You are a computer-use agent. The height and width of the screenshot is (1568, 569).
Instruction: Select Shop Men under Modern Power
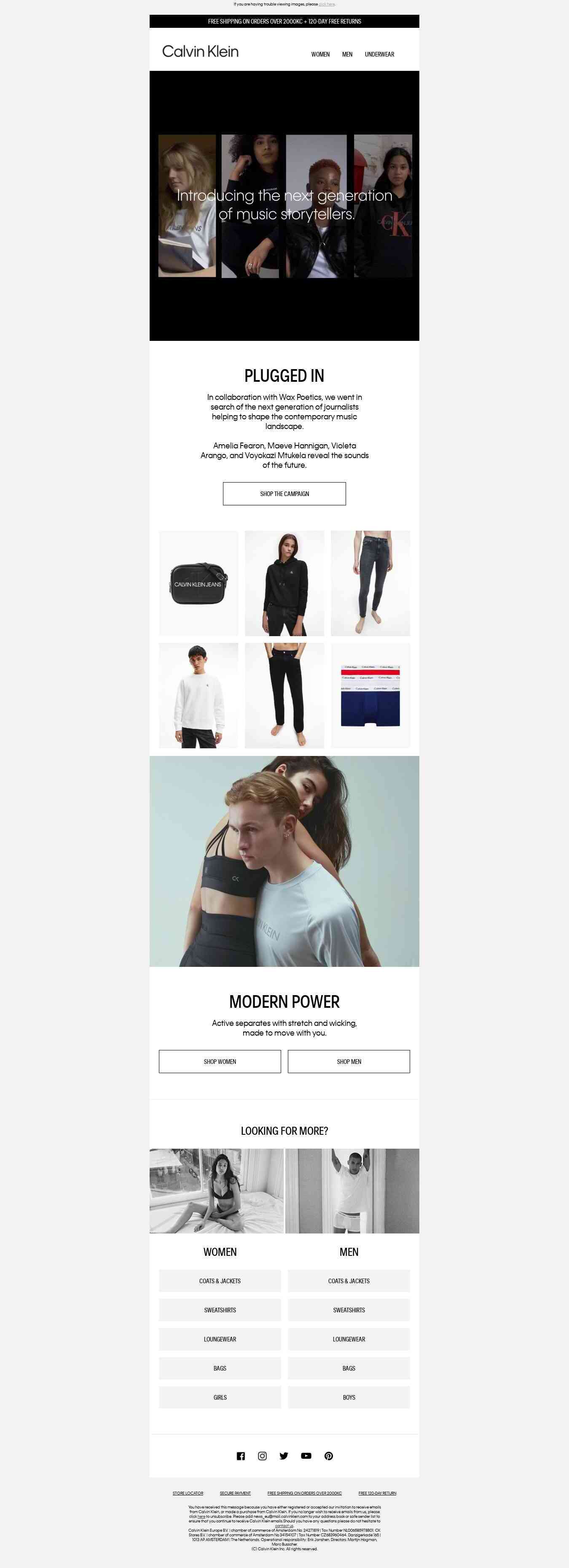click(x=348, y=1061)
